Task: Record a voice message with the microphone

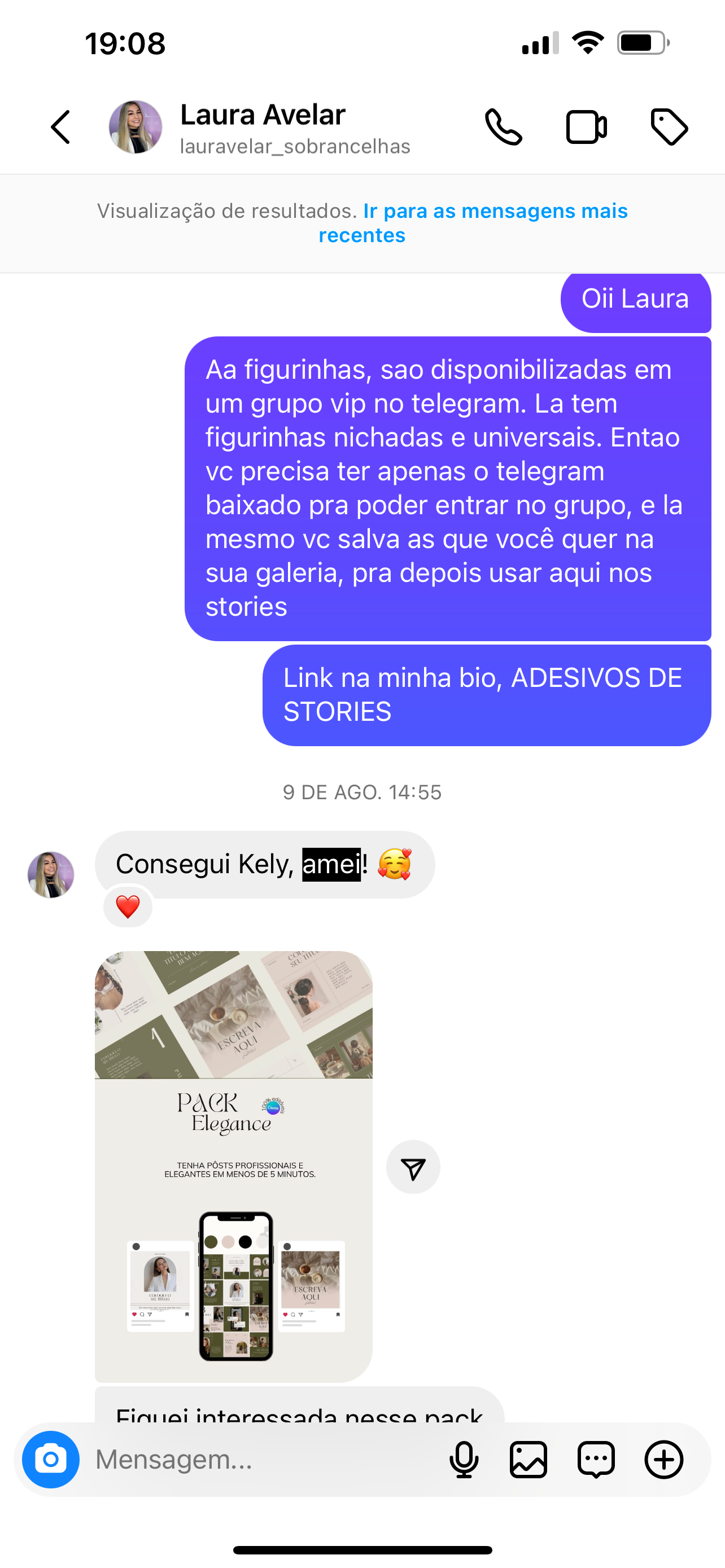Action: point(464,1459)
